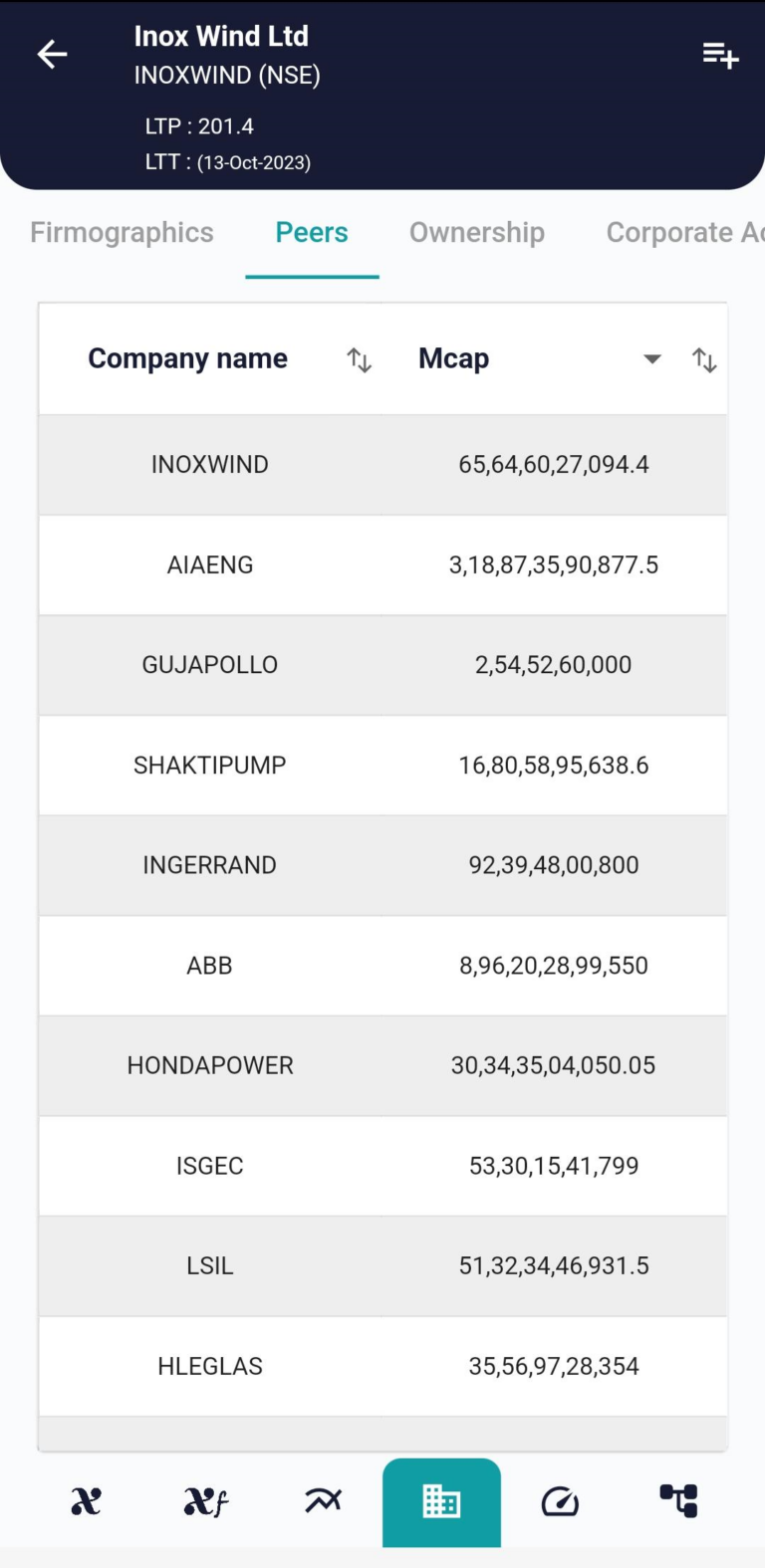Switch to the Firmographics tab
The width and height of the screenshot is (765, 1568).
click(122, 233)
